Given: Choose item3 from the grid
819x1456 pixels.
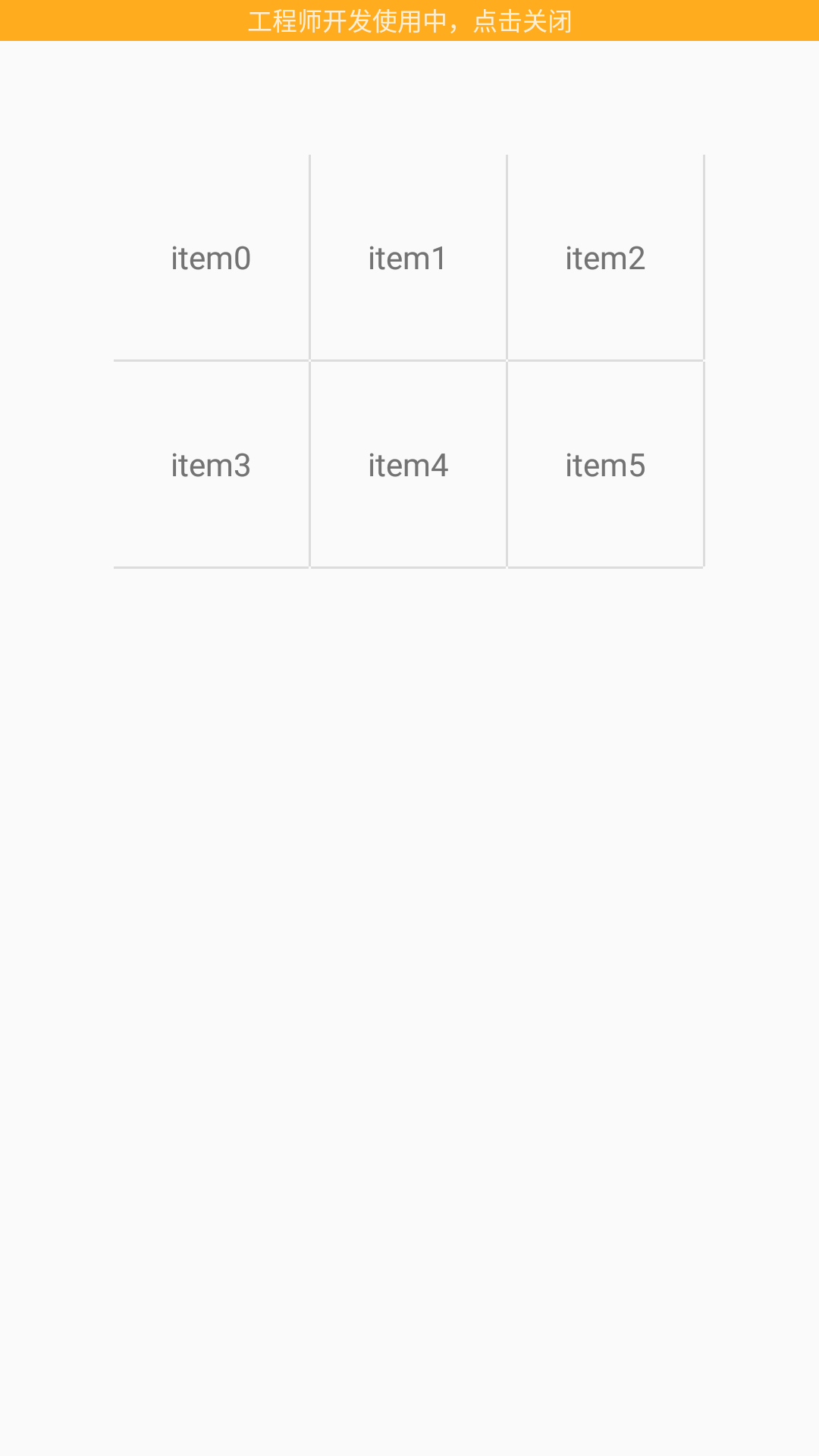Looking at the screenshot, I should point(211,465).
